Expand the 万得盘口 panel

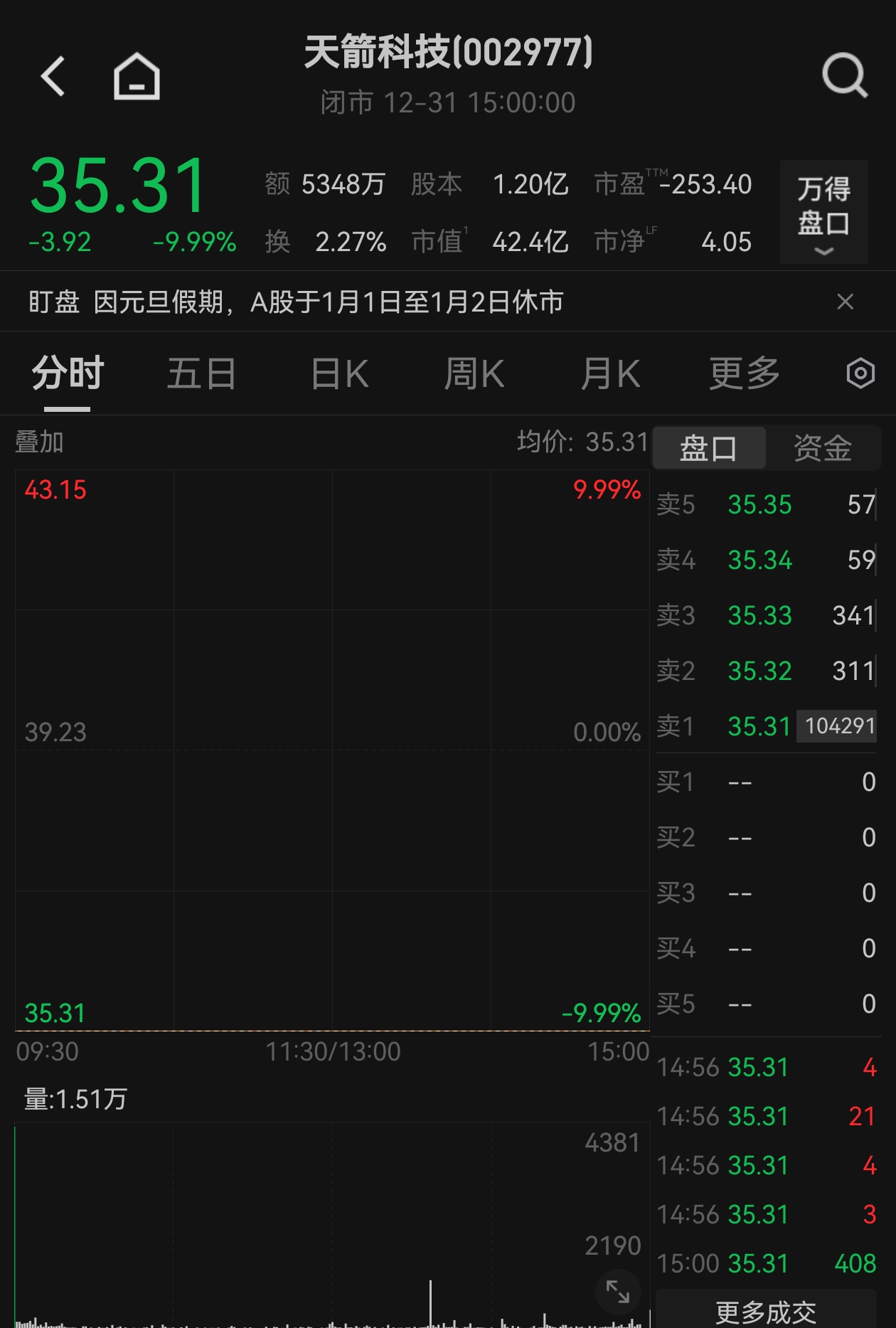pos(823,213)
